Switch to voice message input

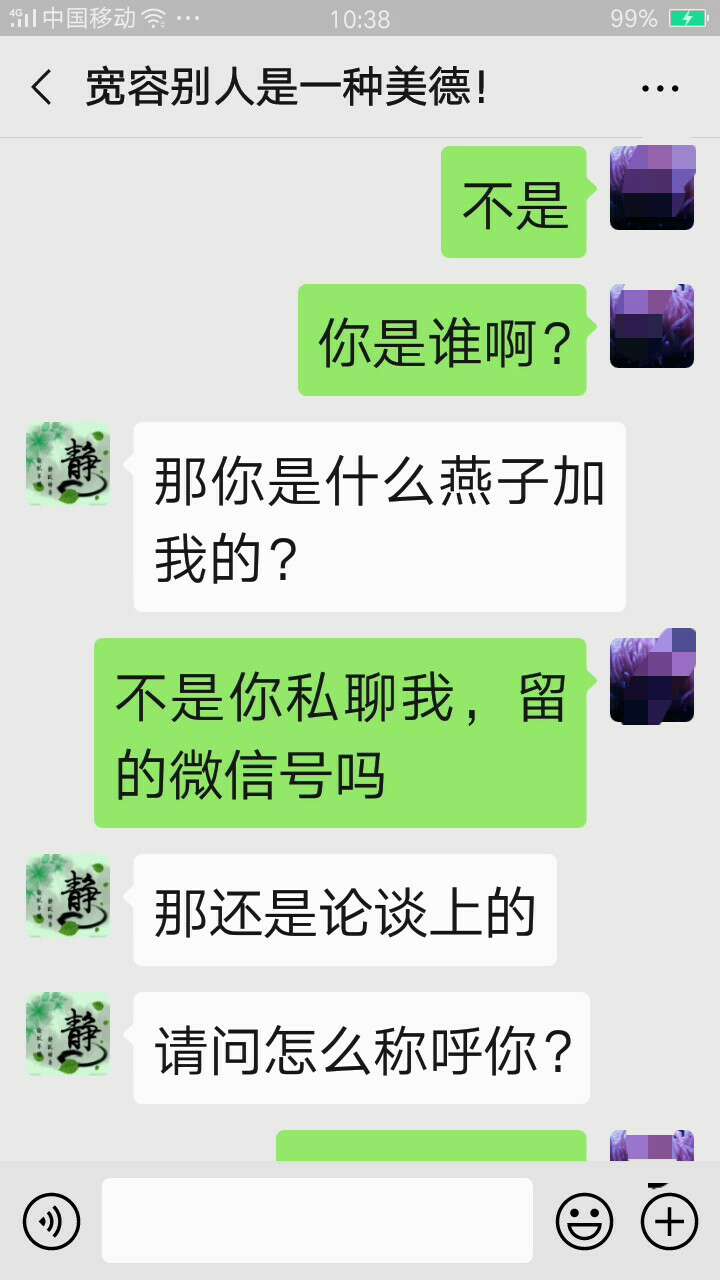[51, 1221]
